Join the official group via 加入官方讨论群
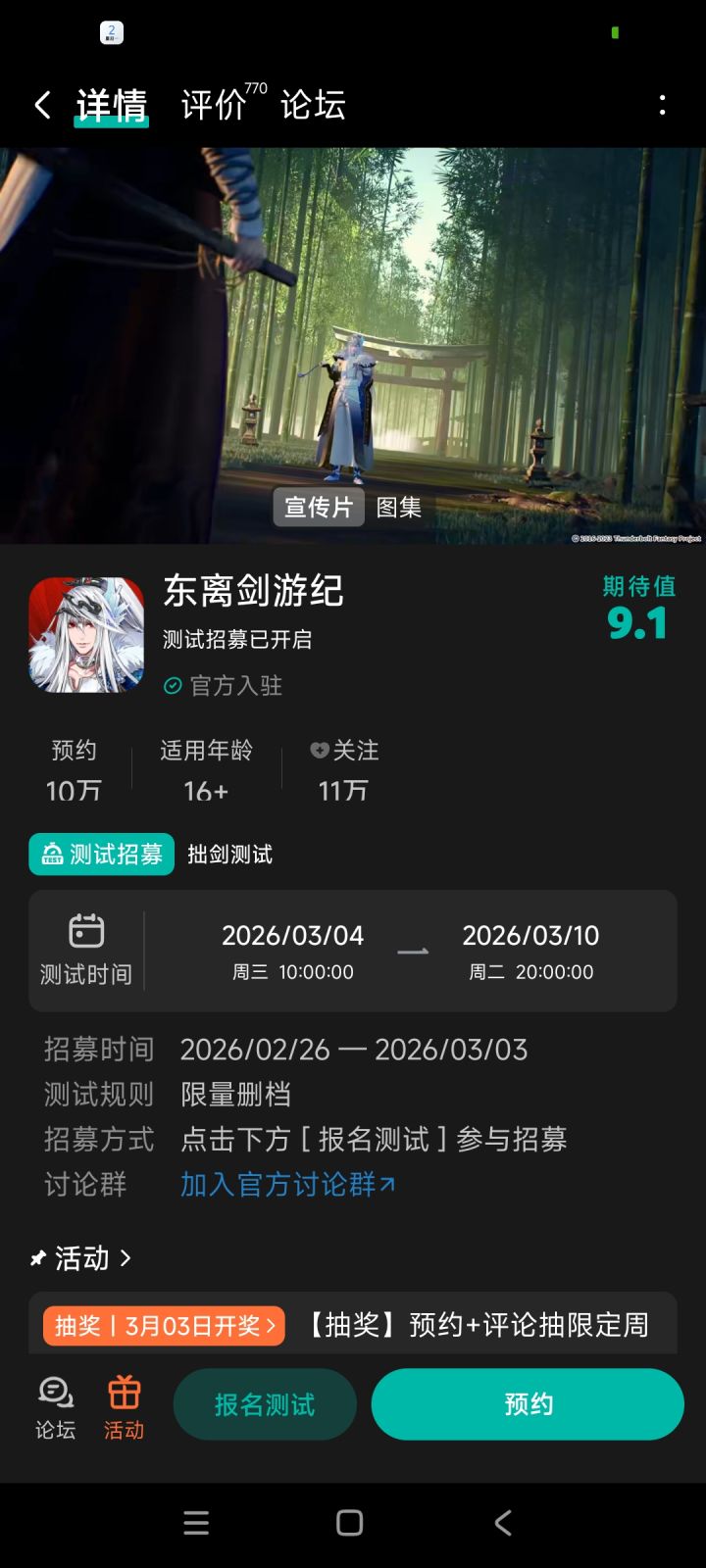 click(282, 1185)
